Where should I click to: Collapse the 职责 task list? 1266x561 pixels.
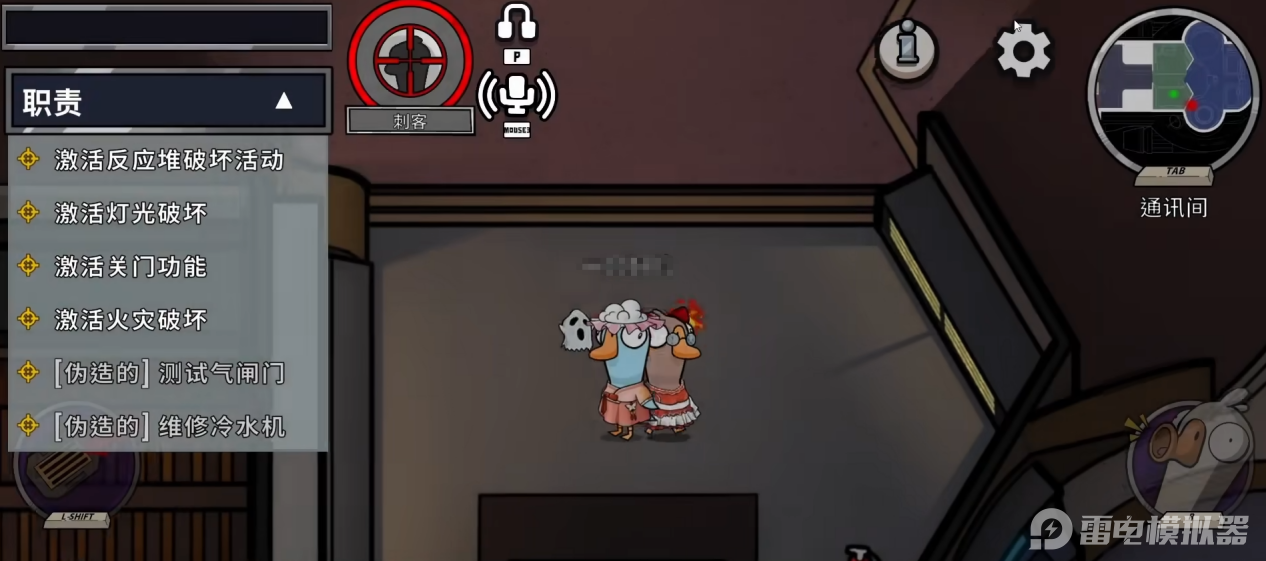[x=284, y=101]
